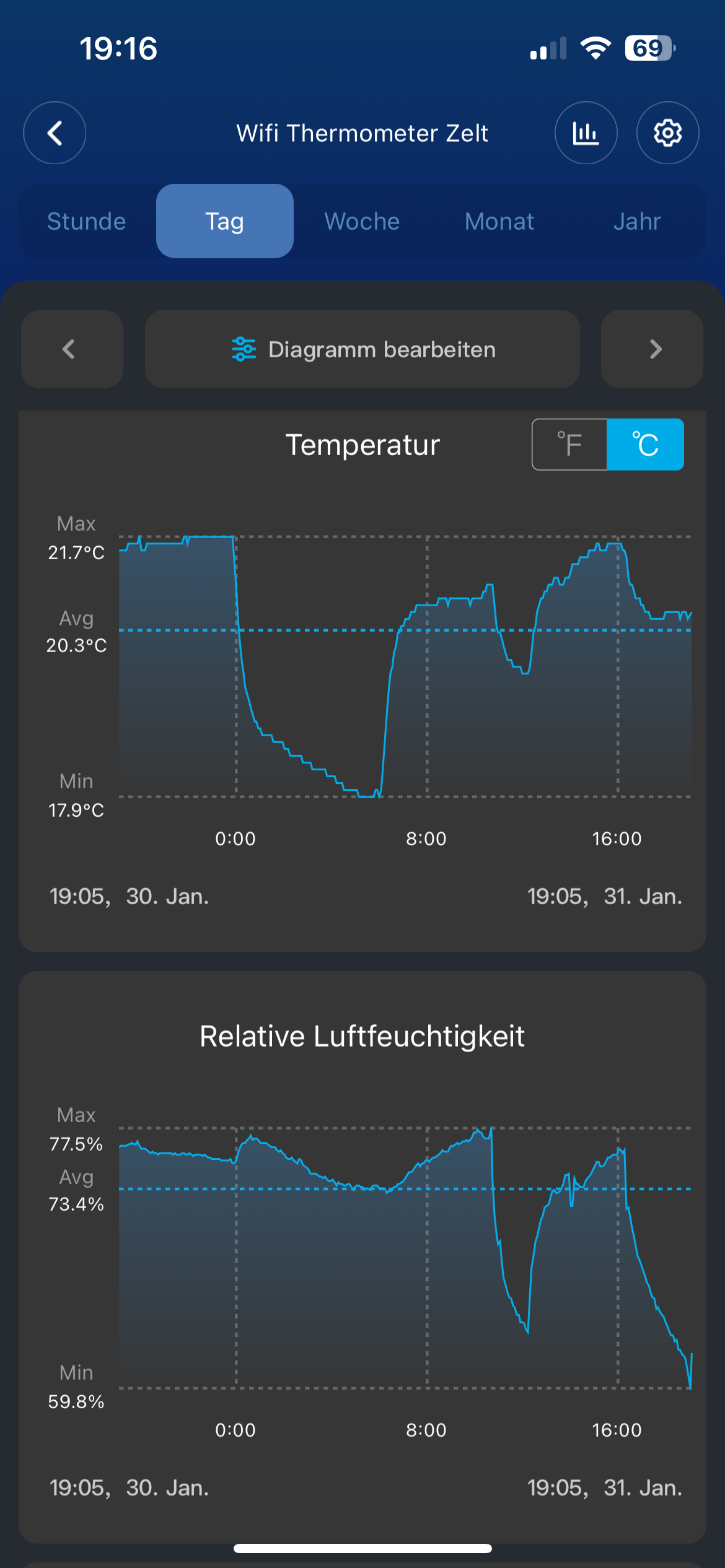Select the Tag tab
The image size is (725, 1568).
click(224, 221)
